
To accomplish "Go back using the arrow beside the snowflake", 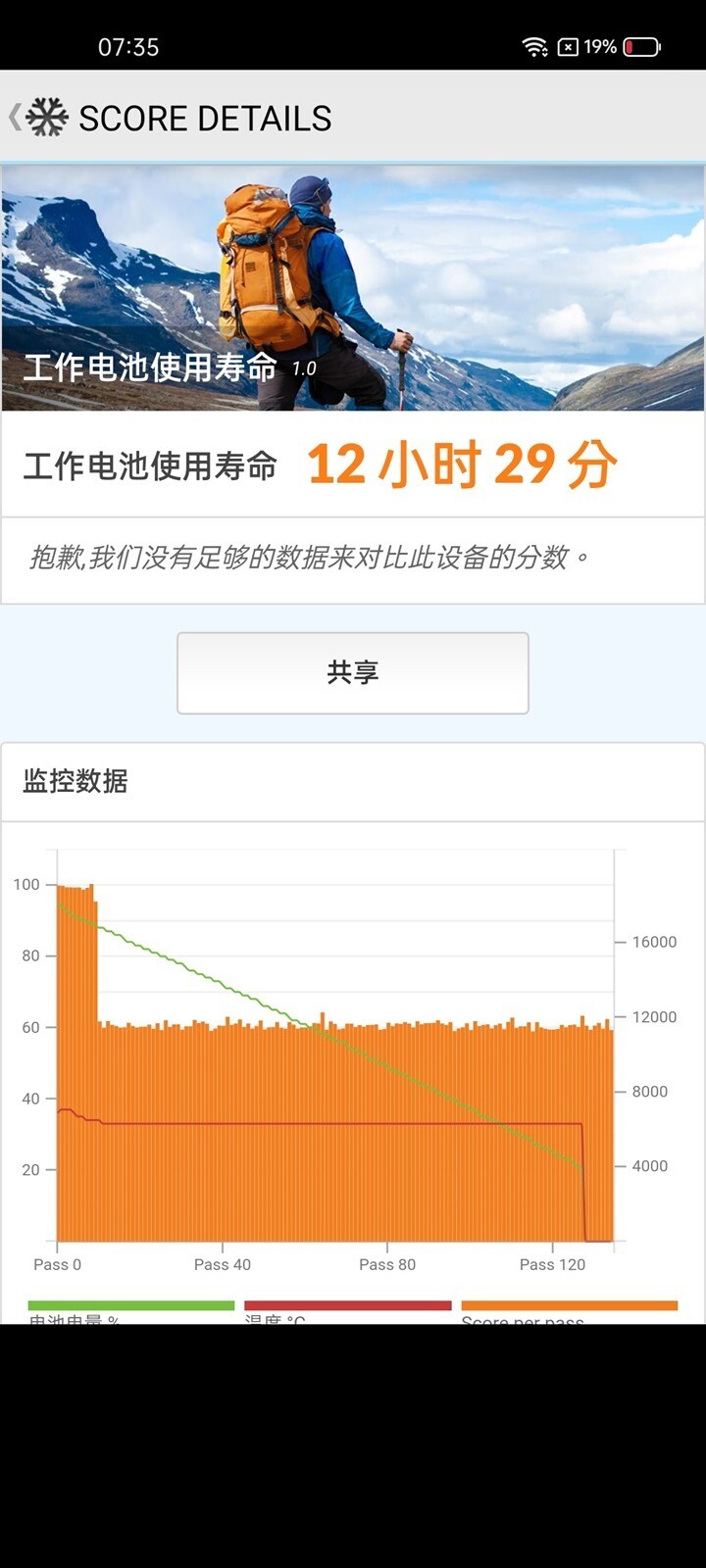I will tap(15, 118).
